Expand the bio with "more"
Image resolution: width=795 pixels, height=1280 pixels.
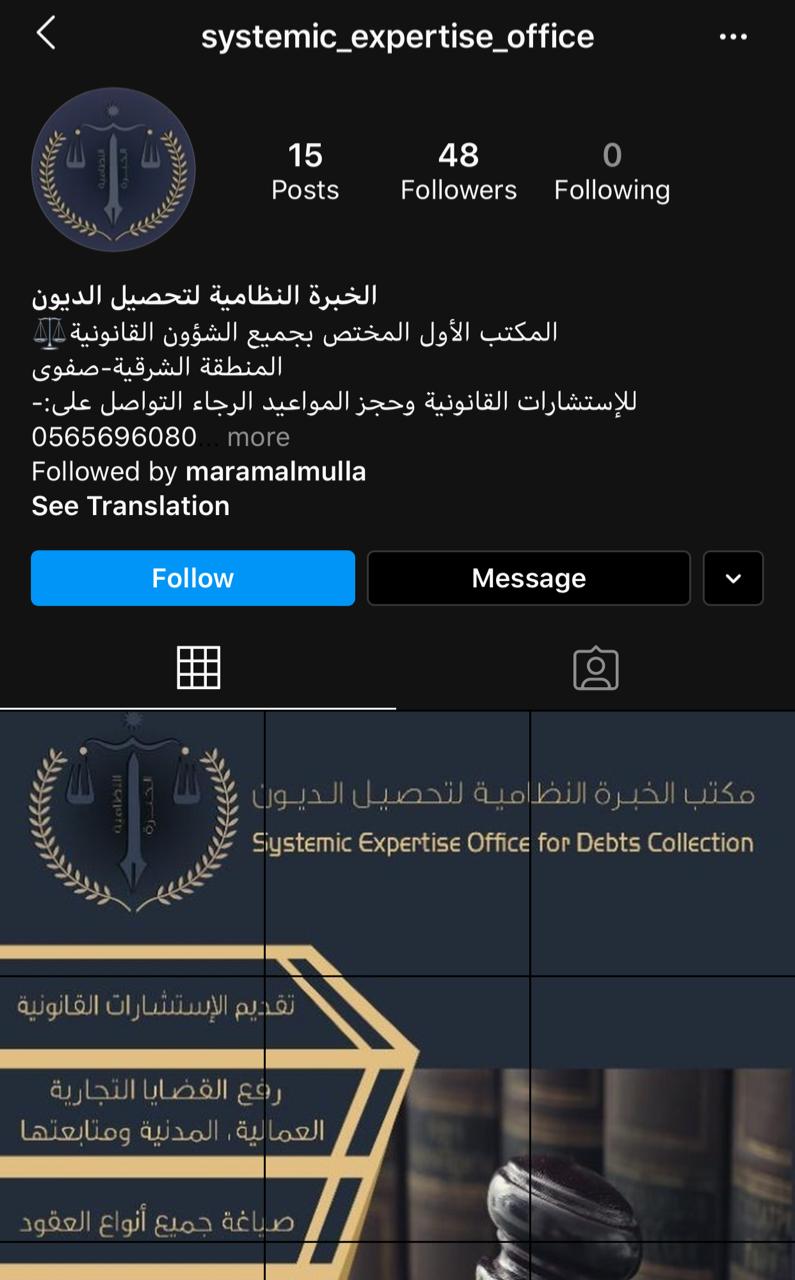pos(258,437)
